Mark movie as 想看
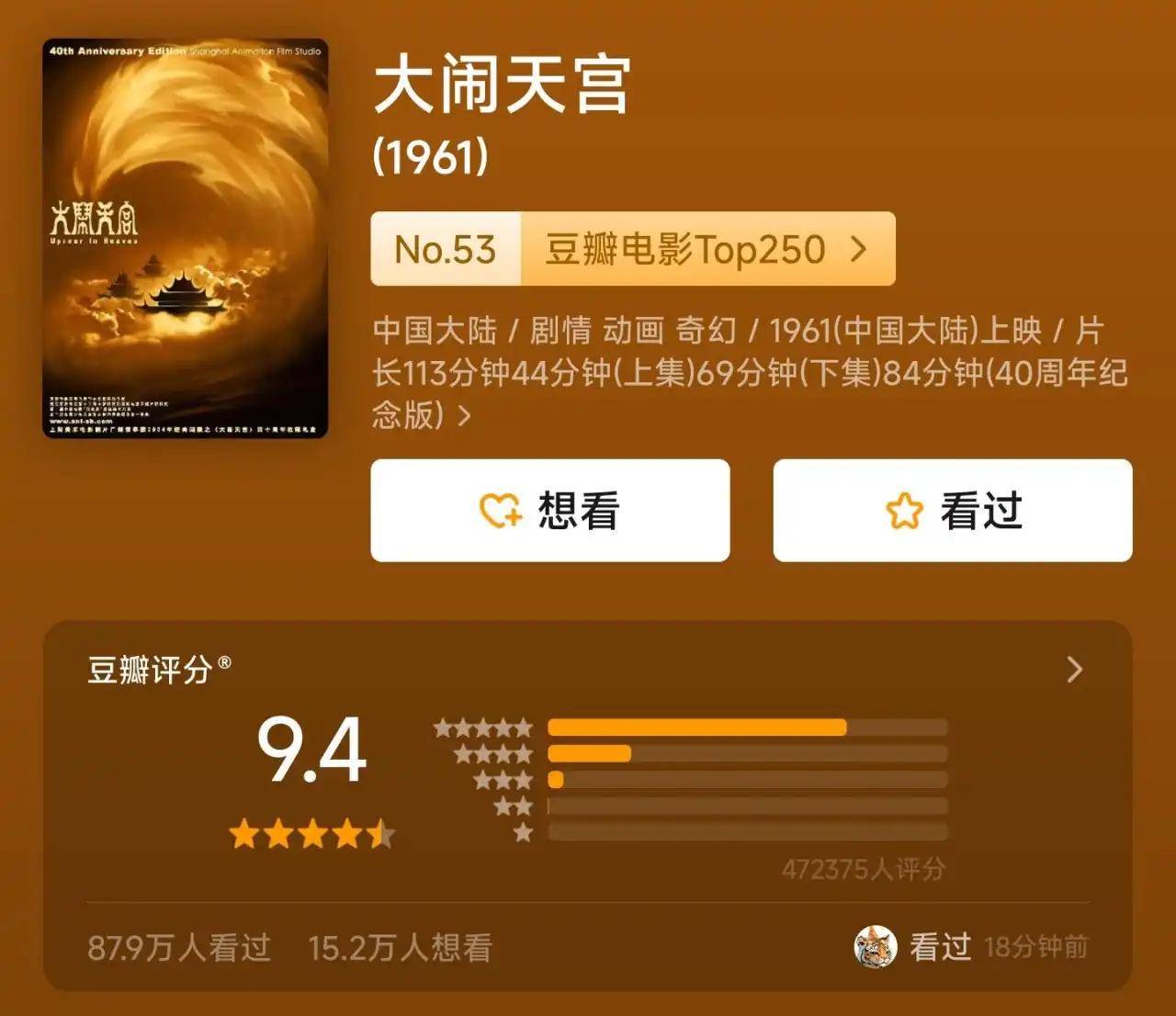This screenshot has height=1016, width=1176. [549, 511]
